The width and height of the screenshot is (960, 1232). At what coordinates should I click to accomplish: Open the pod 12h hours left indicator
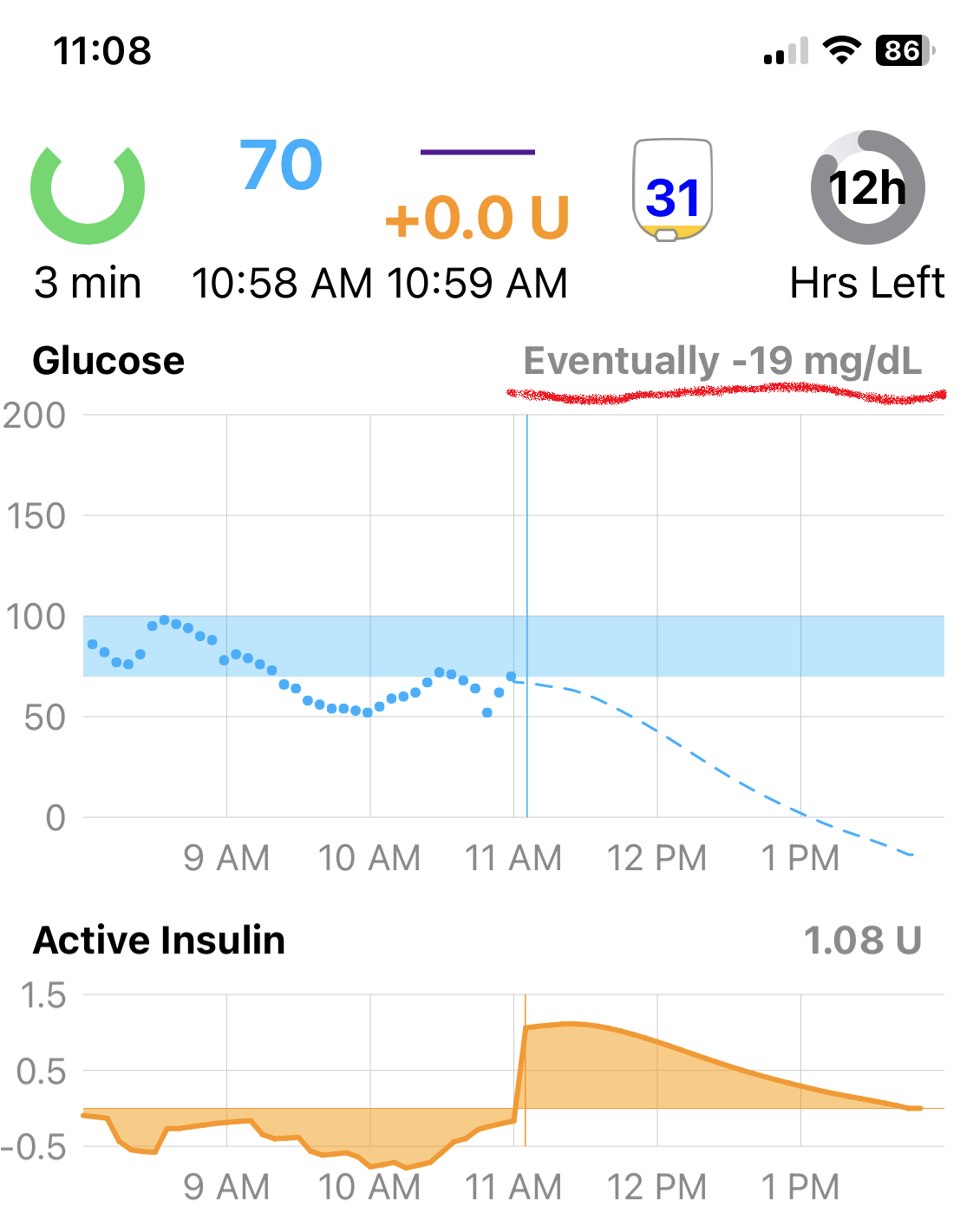[867, 188]
